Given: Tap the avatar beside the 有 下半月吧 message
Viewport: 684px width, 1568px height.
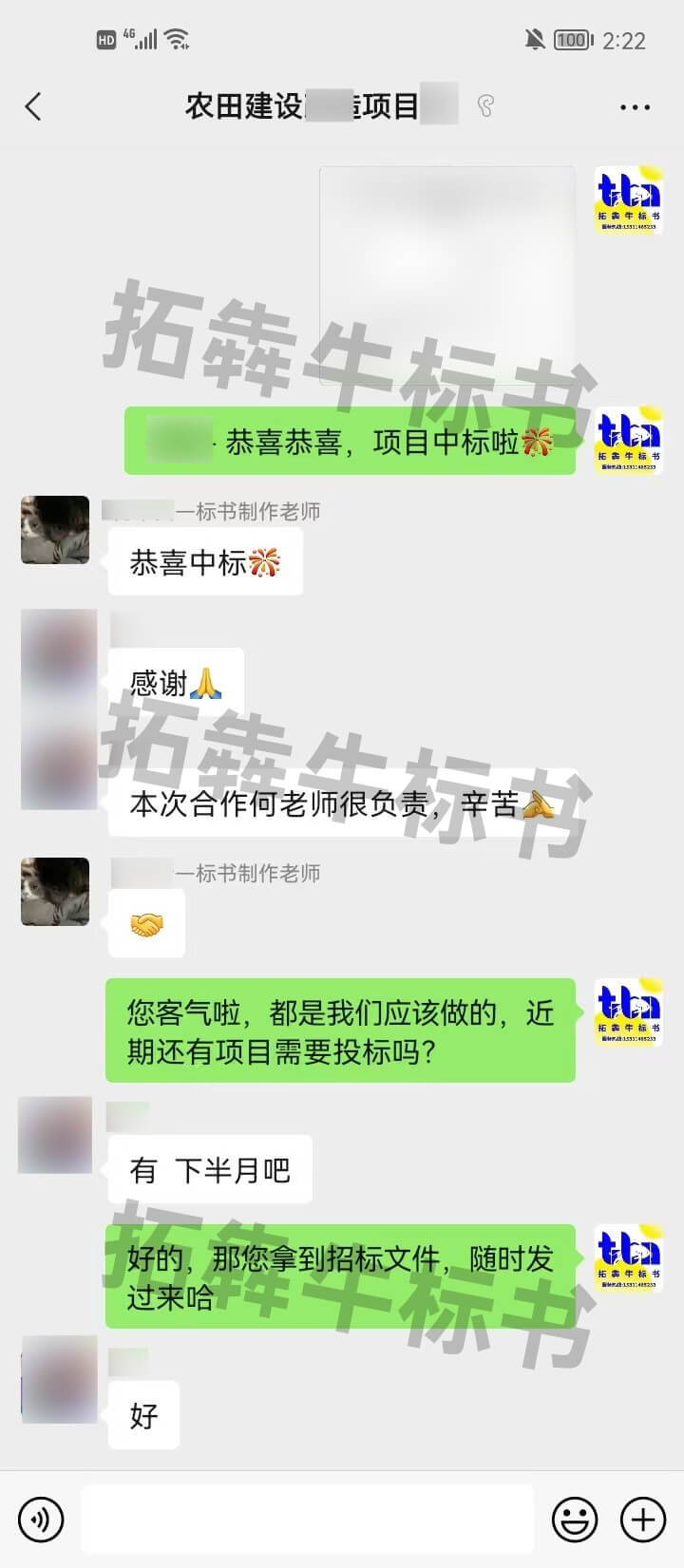Looking at the screenshot, I should pyautogui.click(x=55, y=1135).
